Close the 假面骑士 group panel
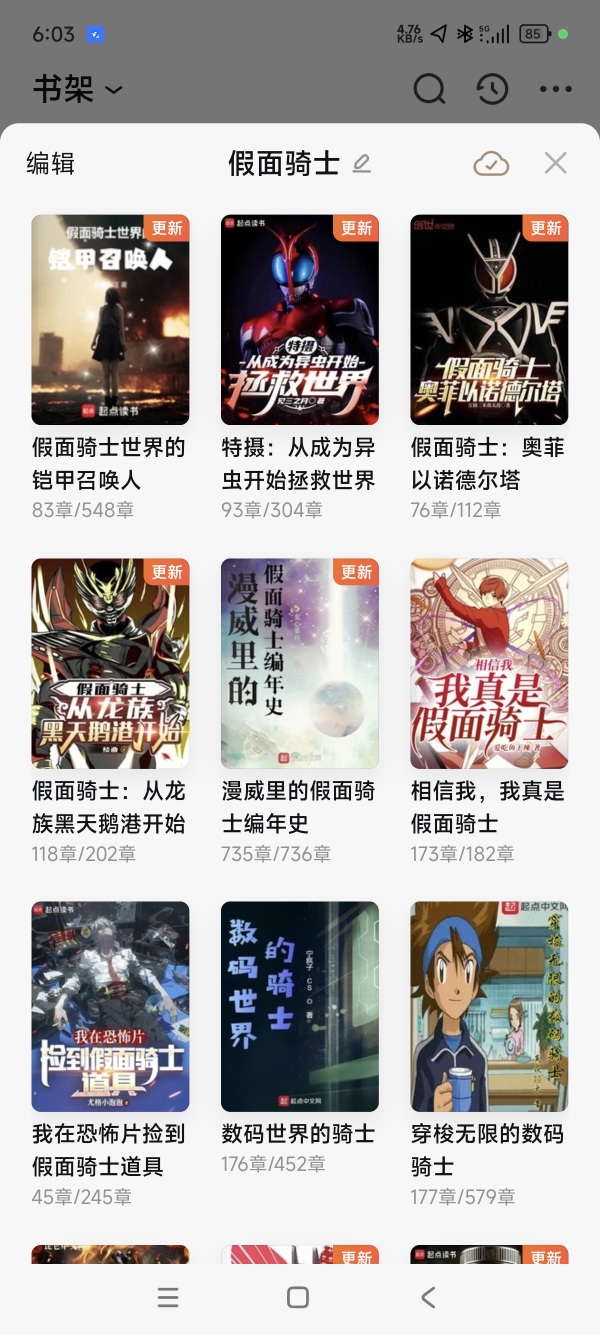 click(x=555, y=164)
